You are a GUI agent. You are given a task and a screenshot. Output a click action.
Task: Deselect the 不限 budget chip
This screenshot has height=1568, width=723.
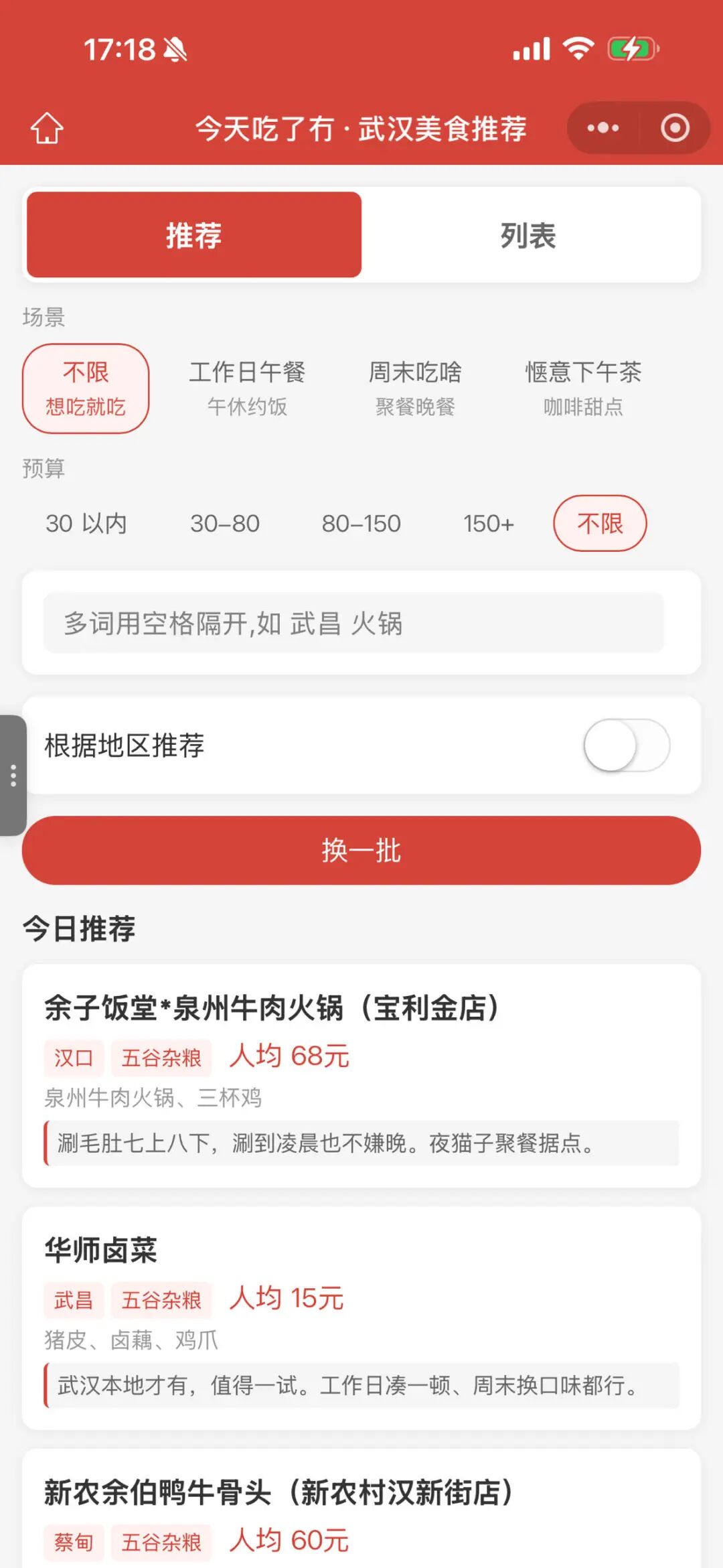pyautogui.click(x=599, y=523)
